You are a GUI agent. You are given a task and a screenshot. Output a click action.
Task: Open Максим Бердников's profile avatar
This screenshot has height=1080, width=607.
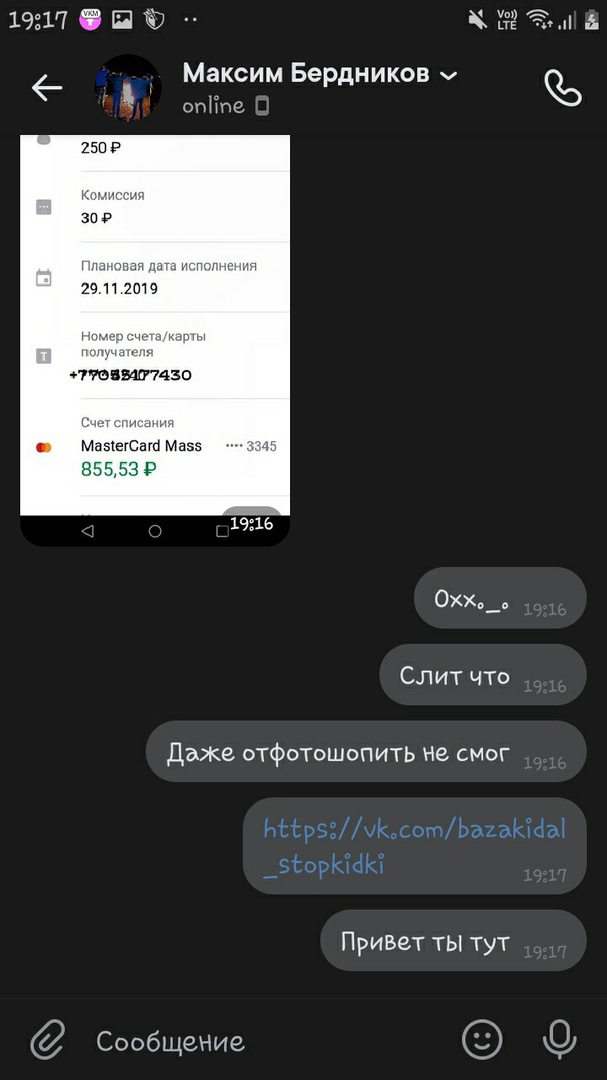pyautogui.click(x=127, y=88)
